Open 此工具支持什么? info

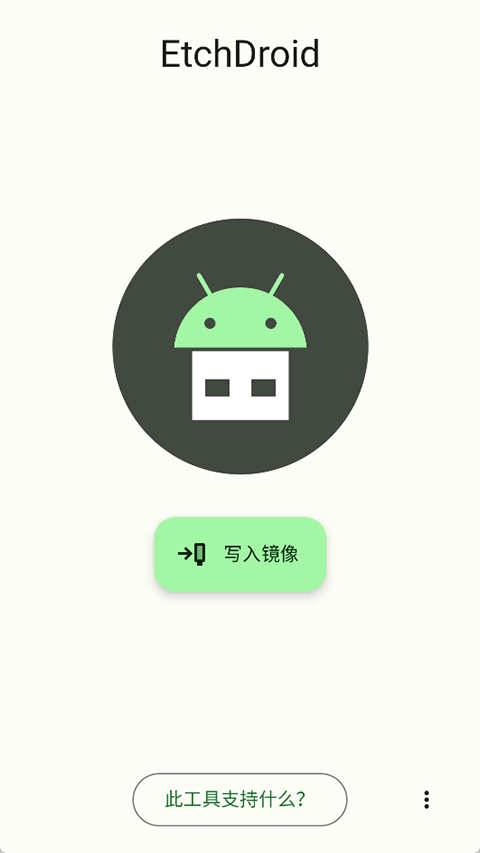[239, 799]
